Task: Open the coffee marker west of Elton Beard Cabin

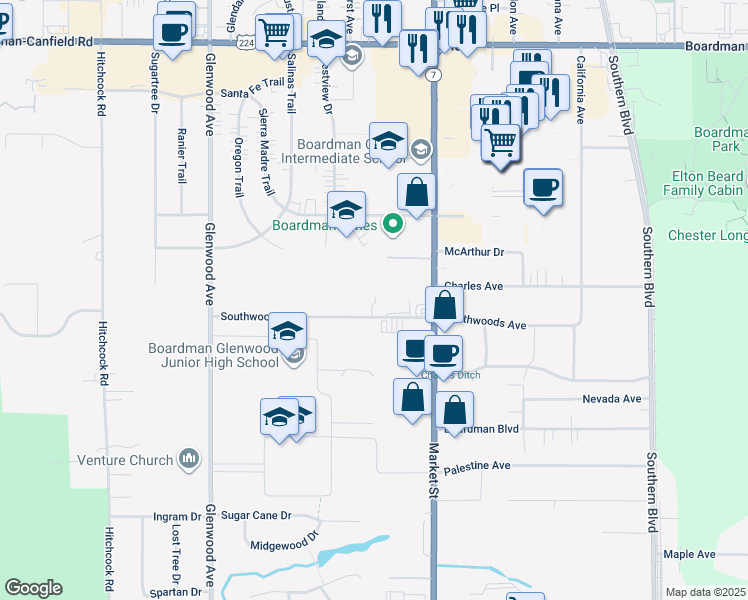Action: (543, 188)
